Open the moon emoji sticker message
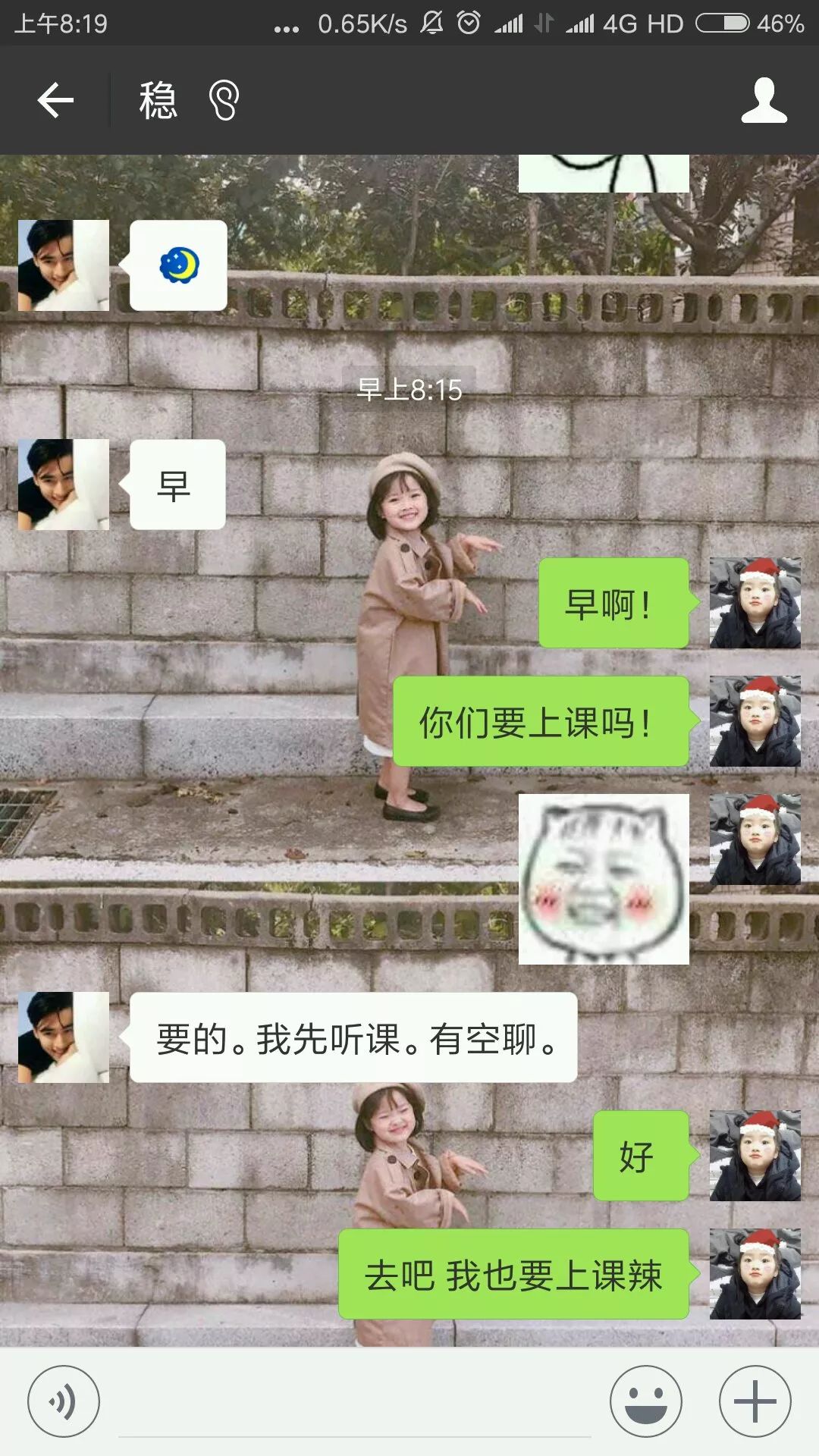The height and width of the screenshot is (1456, 819). (178, 265)
